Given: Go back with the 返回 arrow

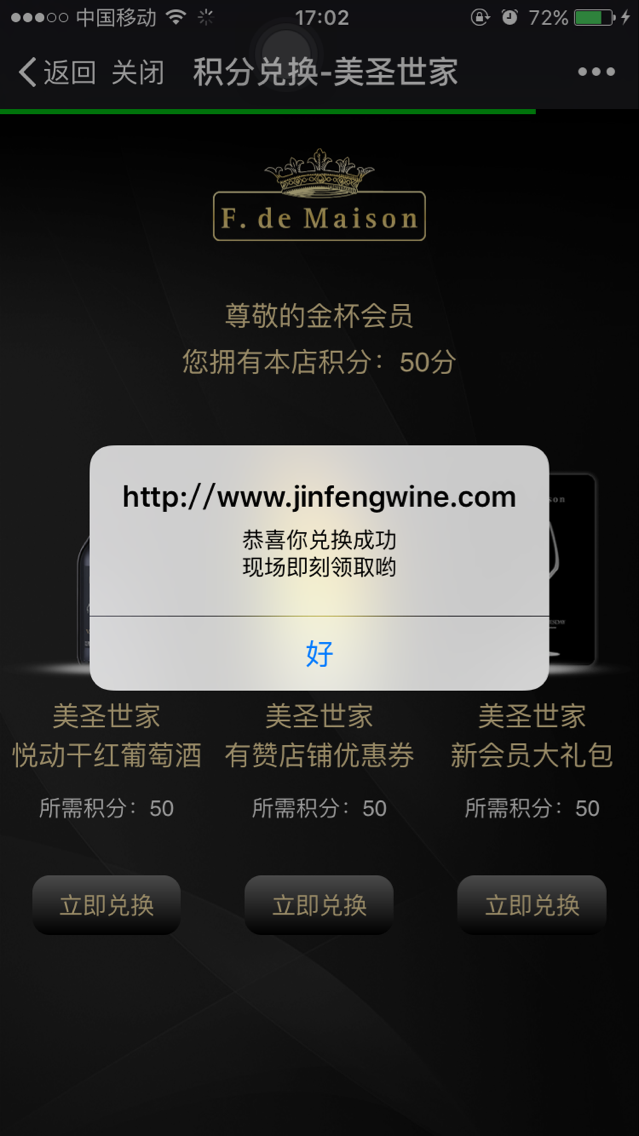Looking at the screenshot, I should (x=56, y=72).
